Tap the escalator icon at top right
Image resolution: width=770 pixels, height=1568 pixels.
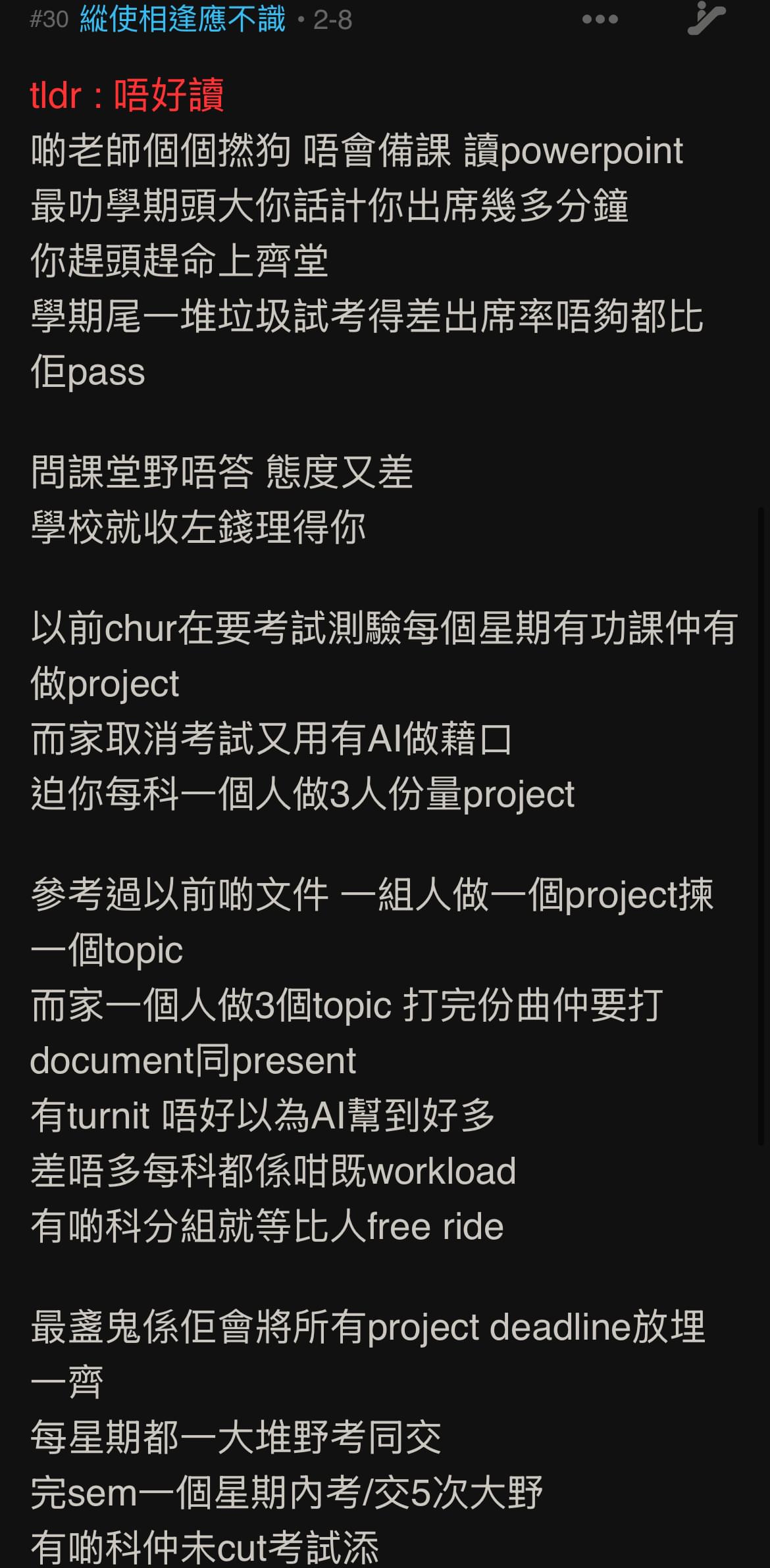coord(706,18)
